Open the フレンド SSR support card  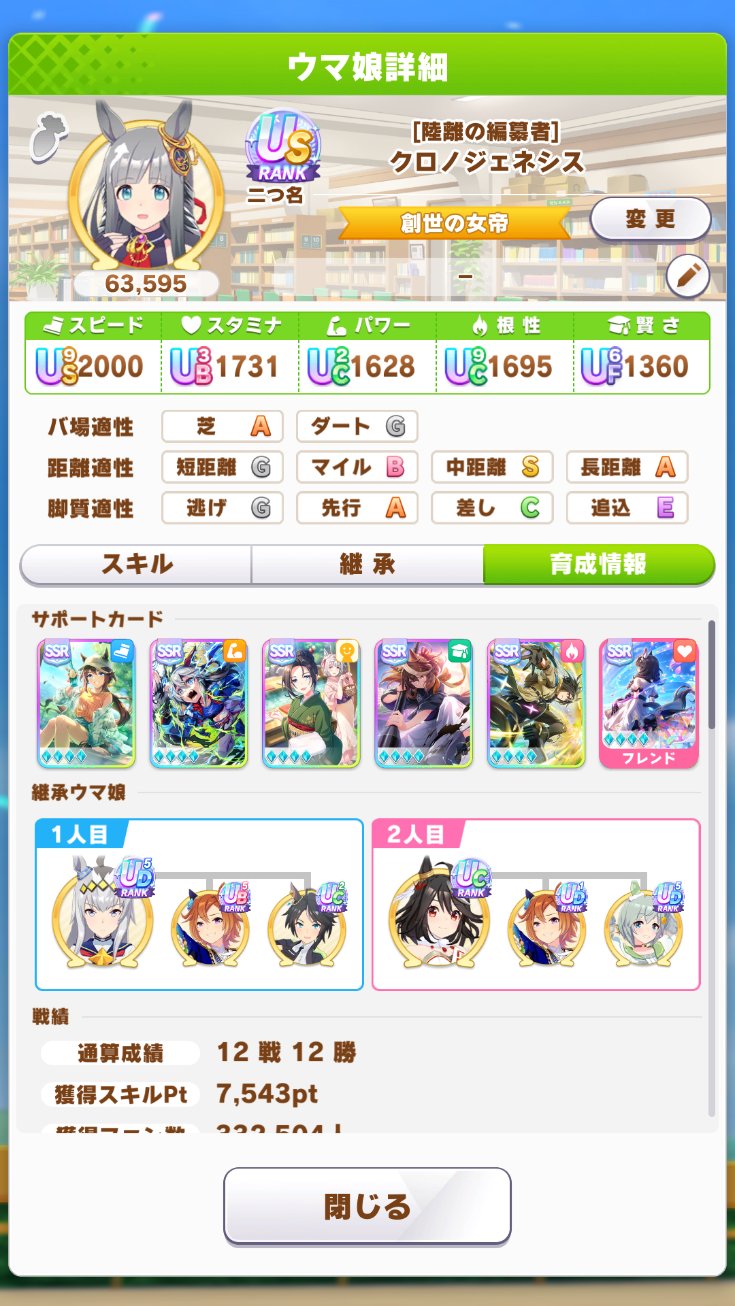(x=648, y=704)
